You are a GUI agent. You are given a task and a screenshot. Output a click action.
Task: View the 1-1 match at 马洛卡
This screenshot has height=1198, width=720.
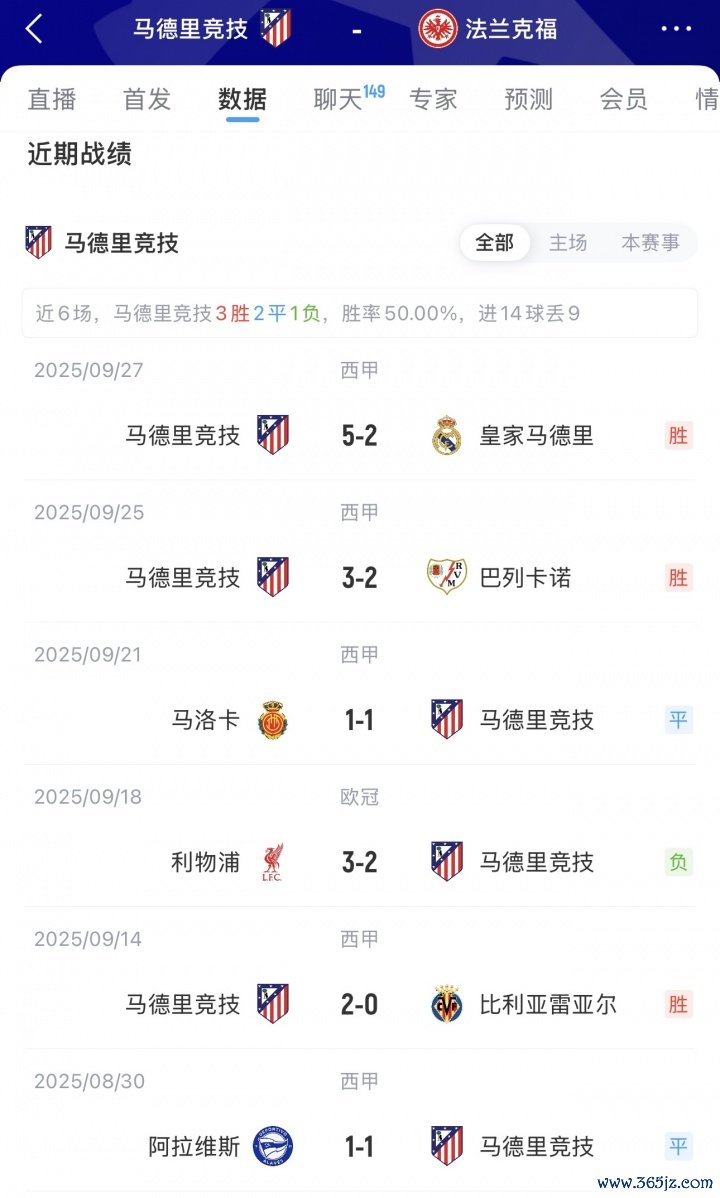click(x=359, y=719)
